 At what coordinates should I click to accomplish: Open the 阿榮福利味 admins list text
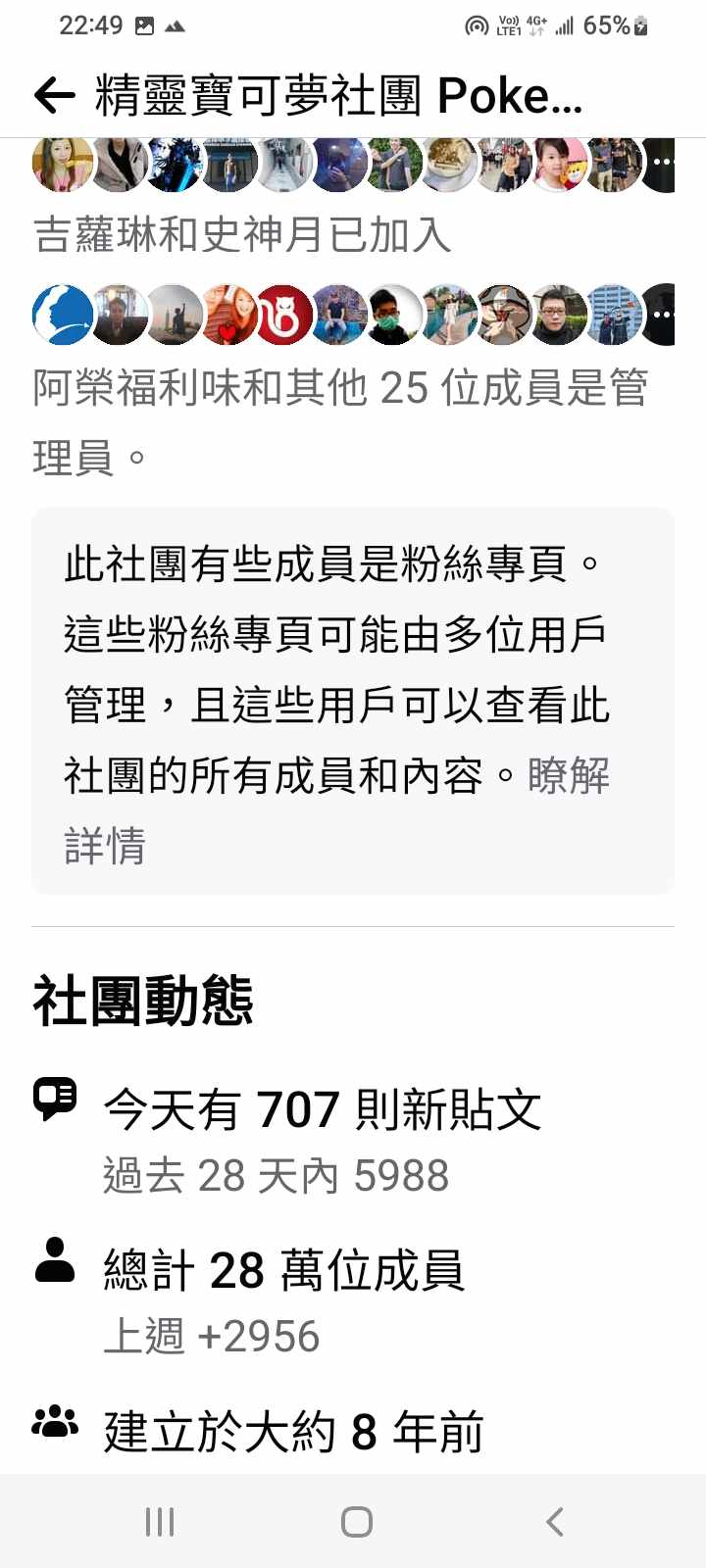(x=339, y=390)
